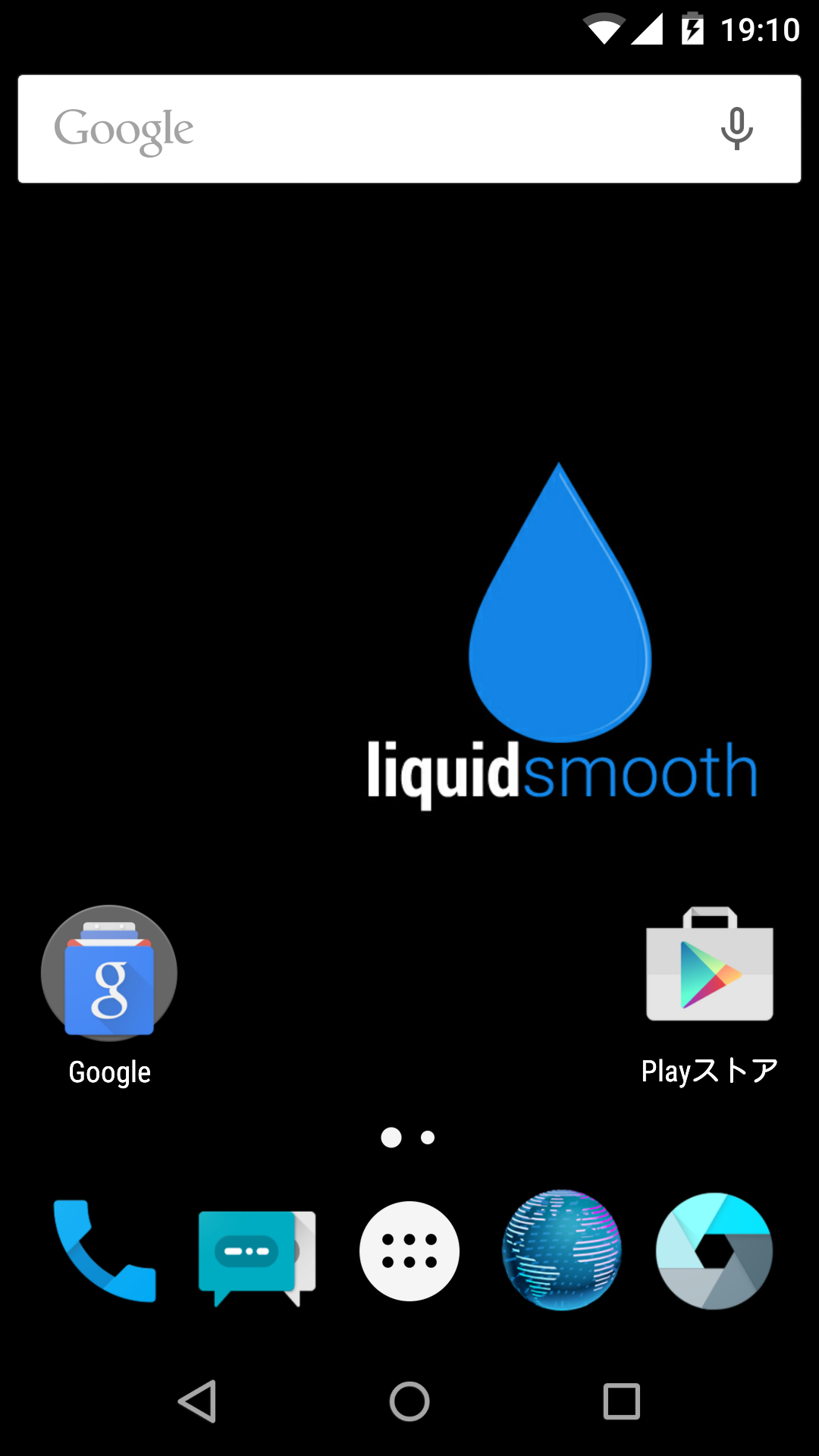Open the app drawer
Viewport: 819px width, 1456px height.
pyautogui.click(x=409, y=1251)
